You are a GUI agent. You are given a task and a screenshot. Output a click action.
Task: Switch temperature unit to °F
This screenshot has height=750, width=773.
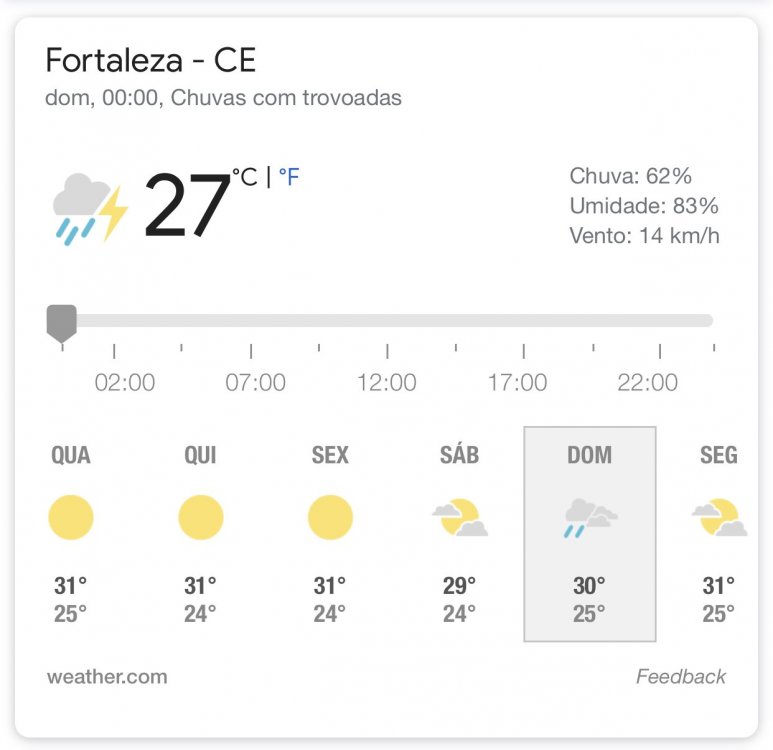tap(289, 178)
